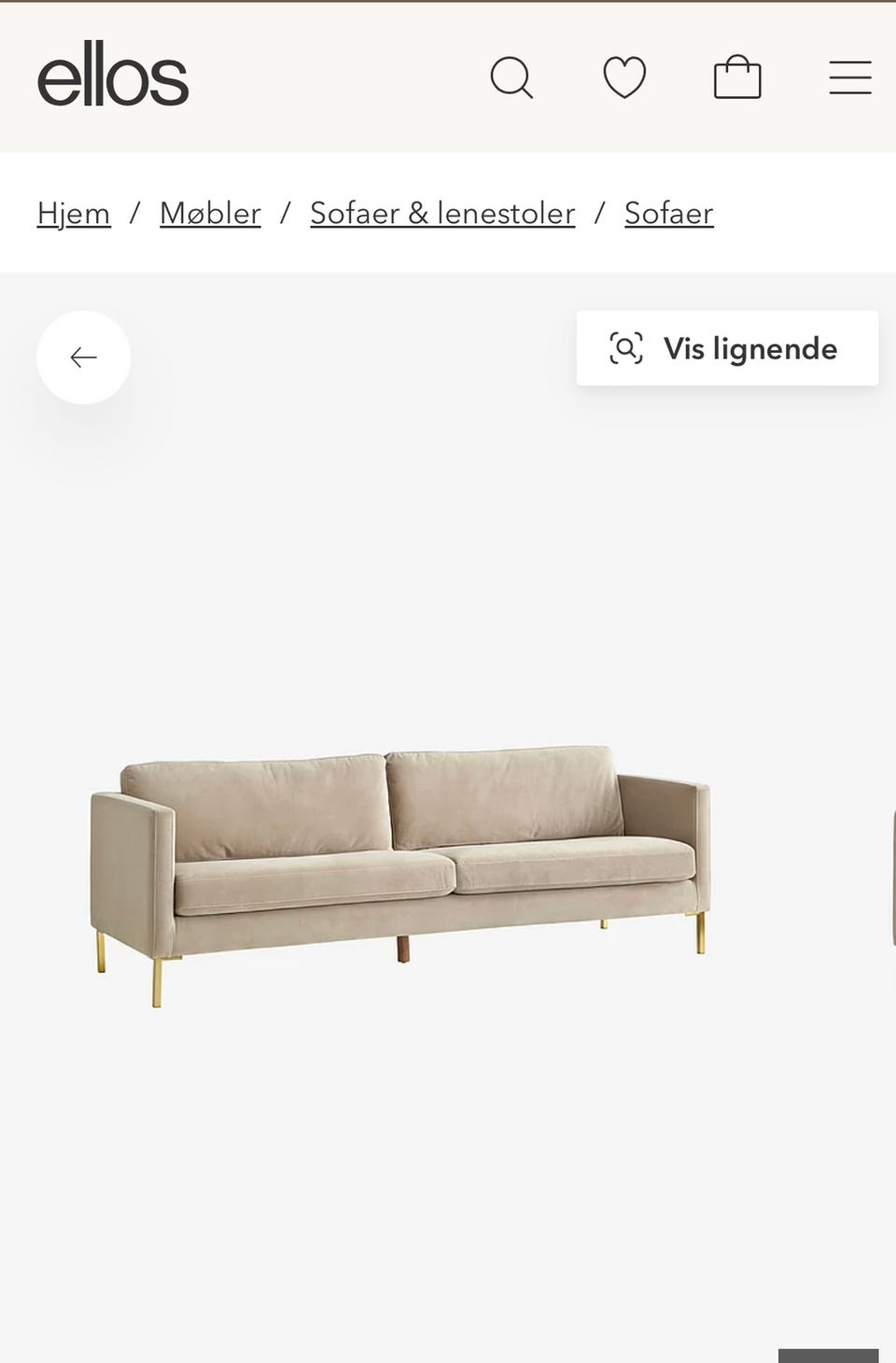Open the main navigation menu

point(850,77)
